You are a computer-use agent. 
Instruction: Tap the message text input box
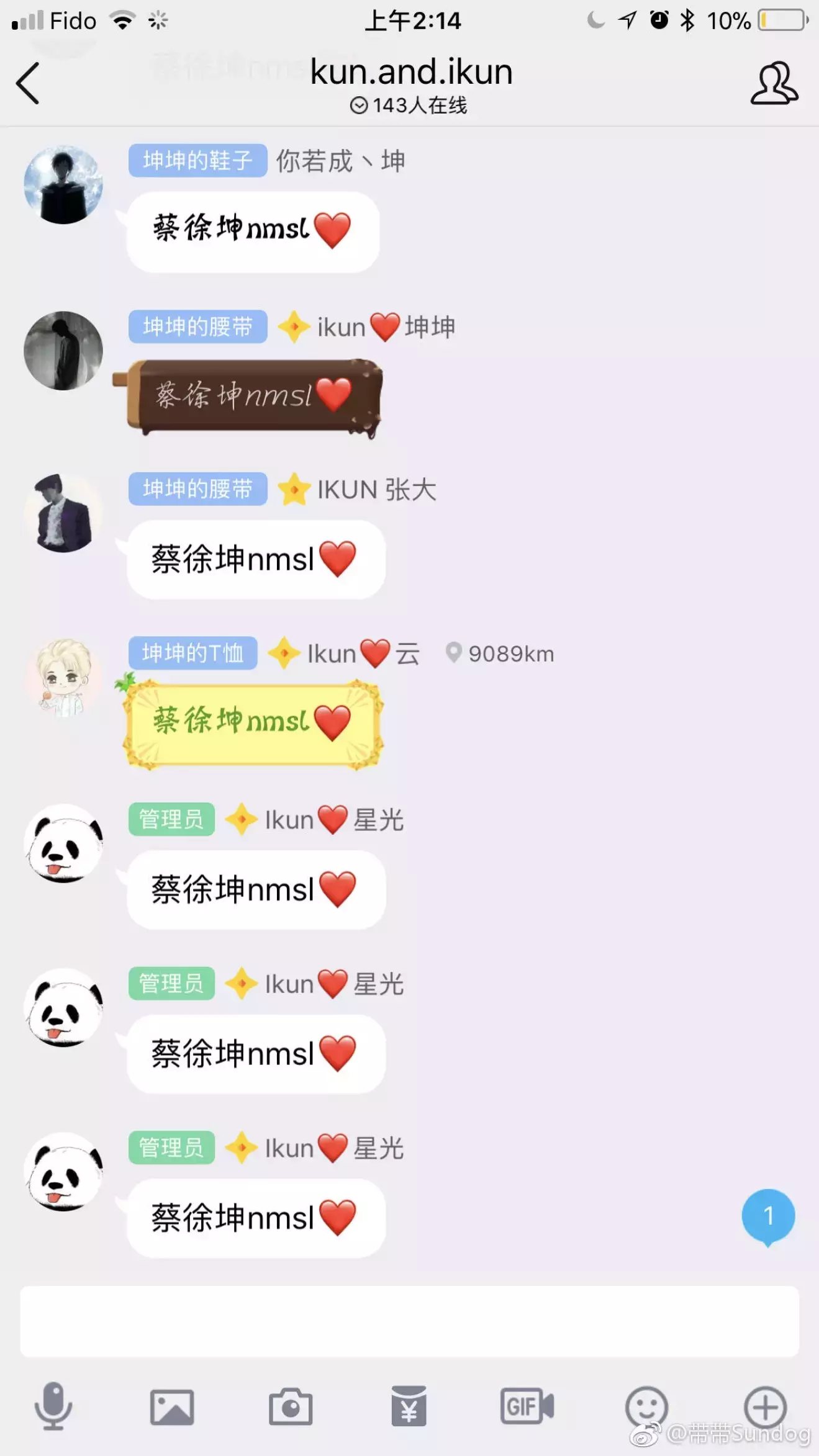point(409,1321)
